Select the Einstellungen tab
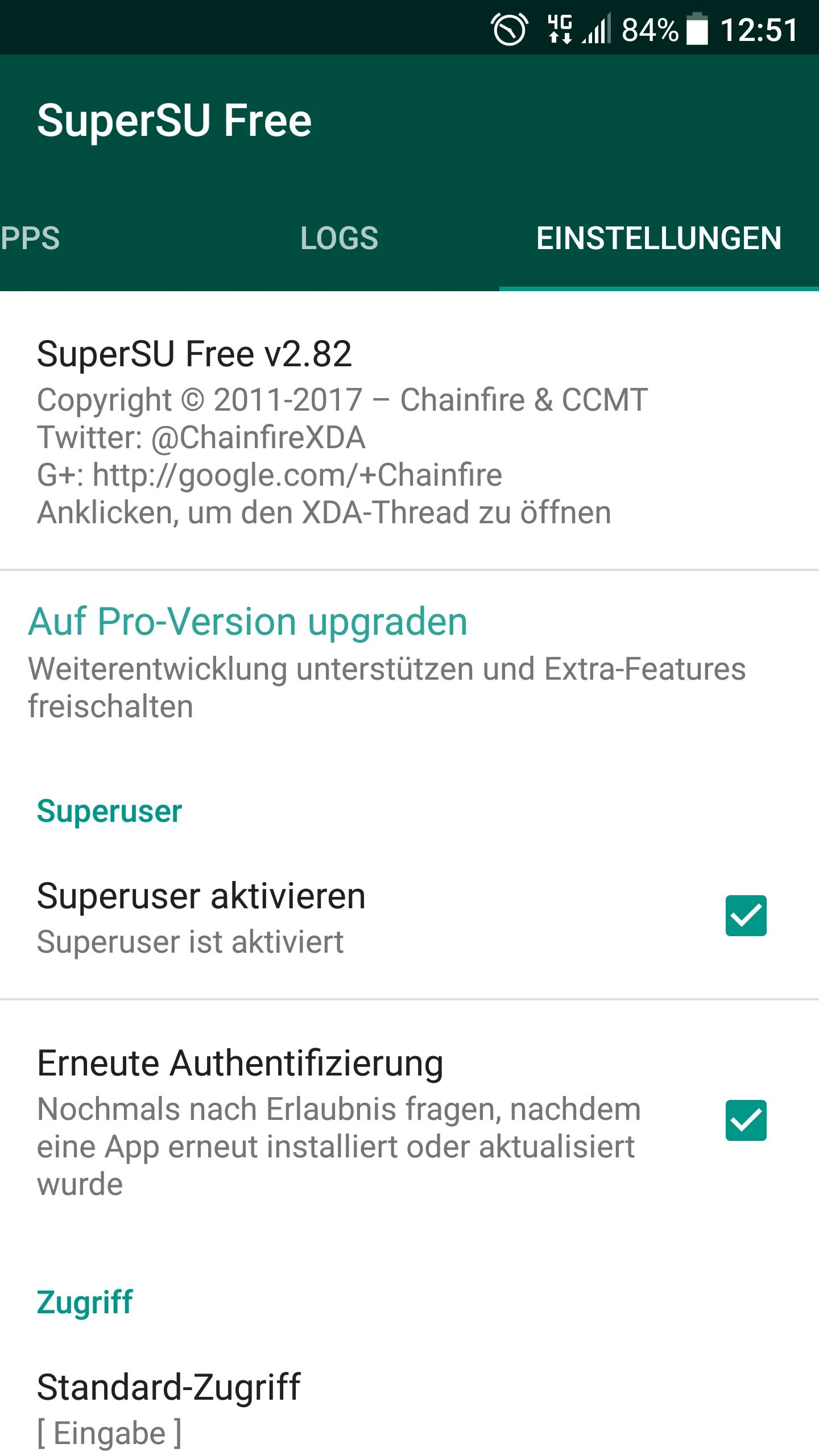 click(659, 238)
